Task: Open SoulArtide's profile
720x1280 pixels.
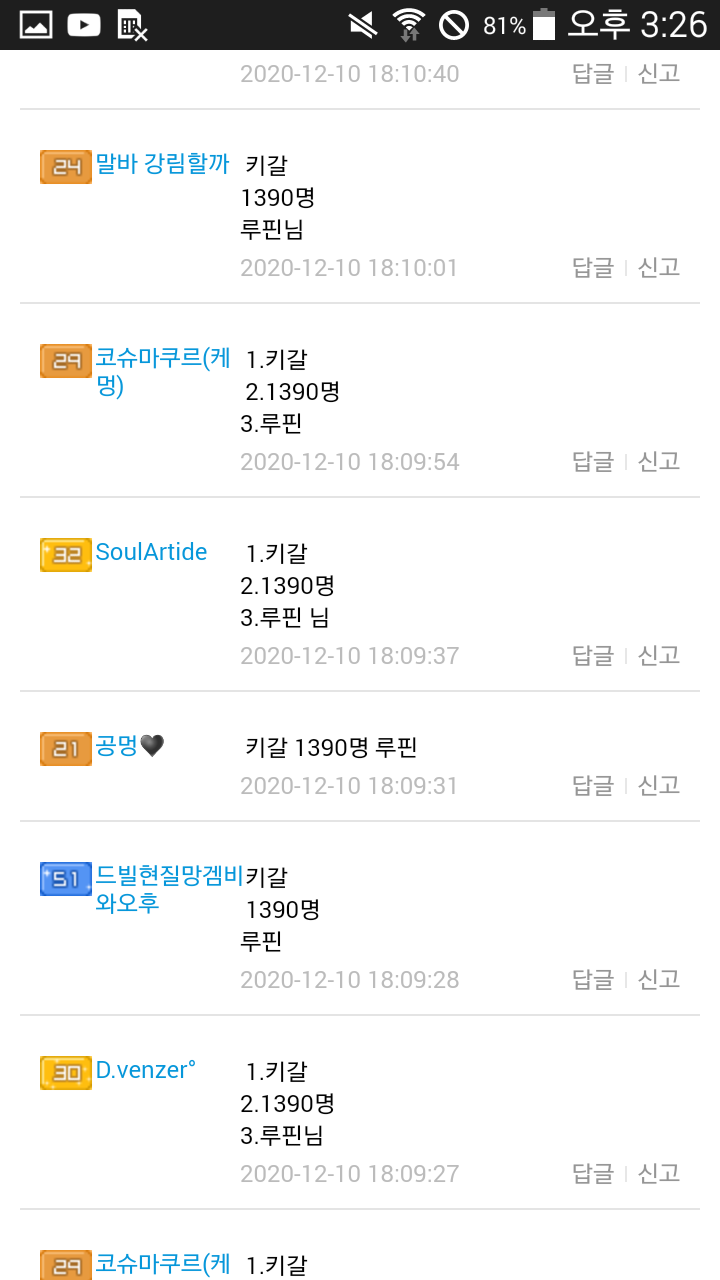Action: tap(151, 552)
